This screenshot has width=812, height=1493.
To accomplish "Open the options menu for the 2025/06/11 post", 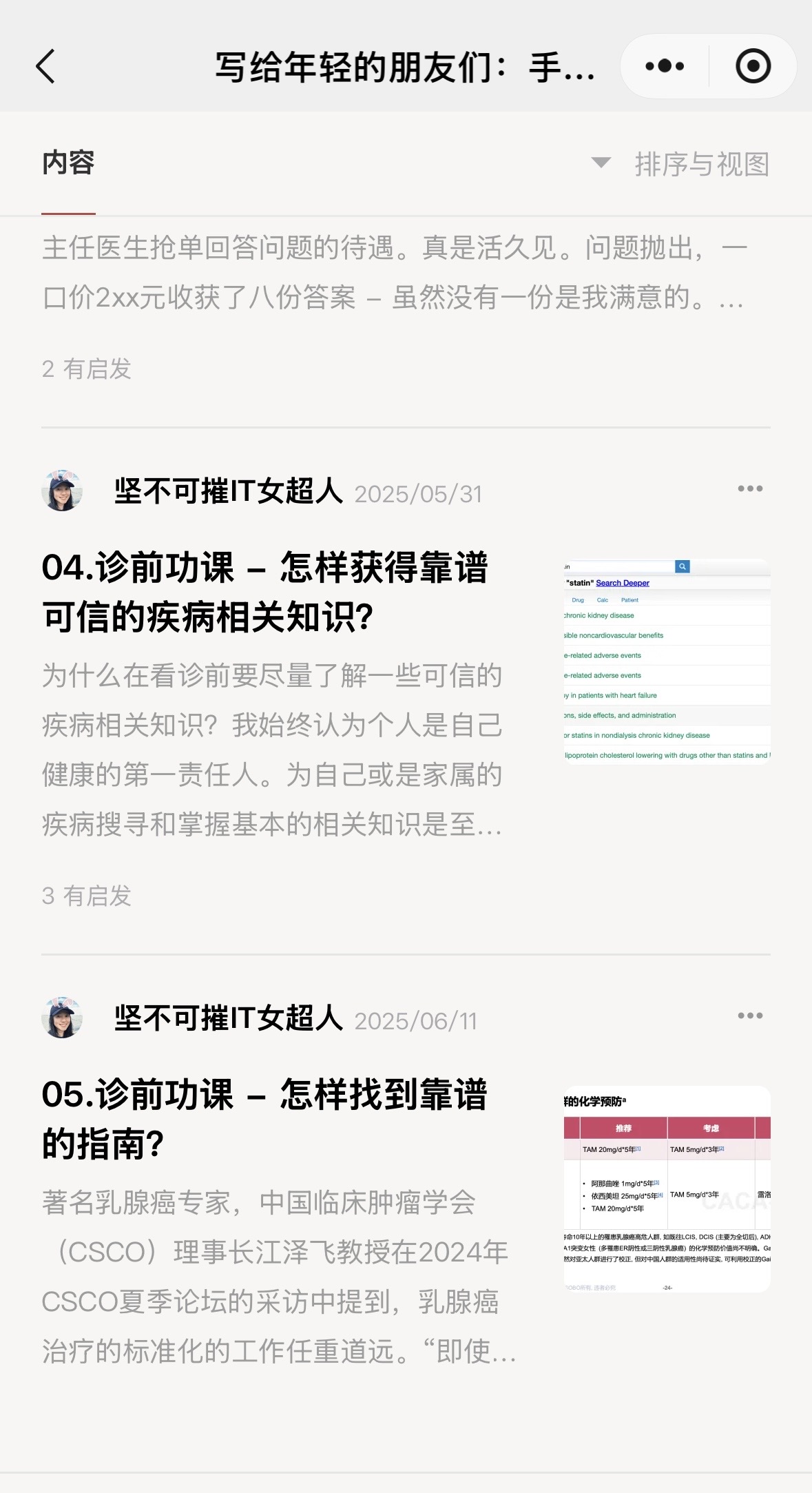I will 749,1016.
